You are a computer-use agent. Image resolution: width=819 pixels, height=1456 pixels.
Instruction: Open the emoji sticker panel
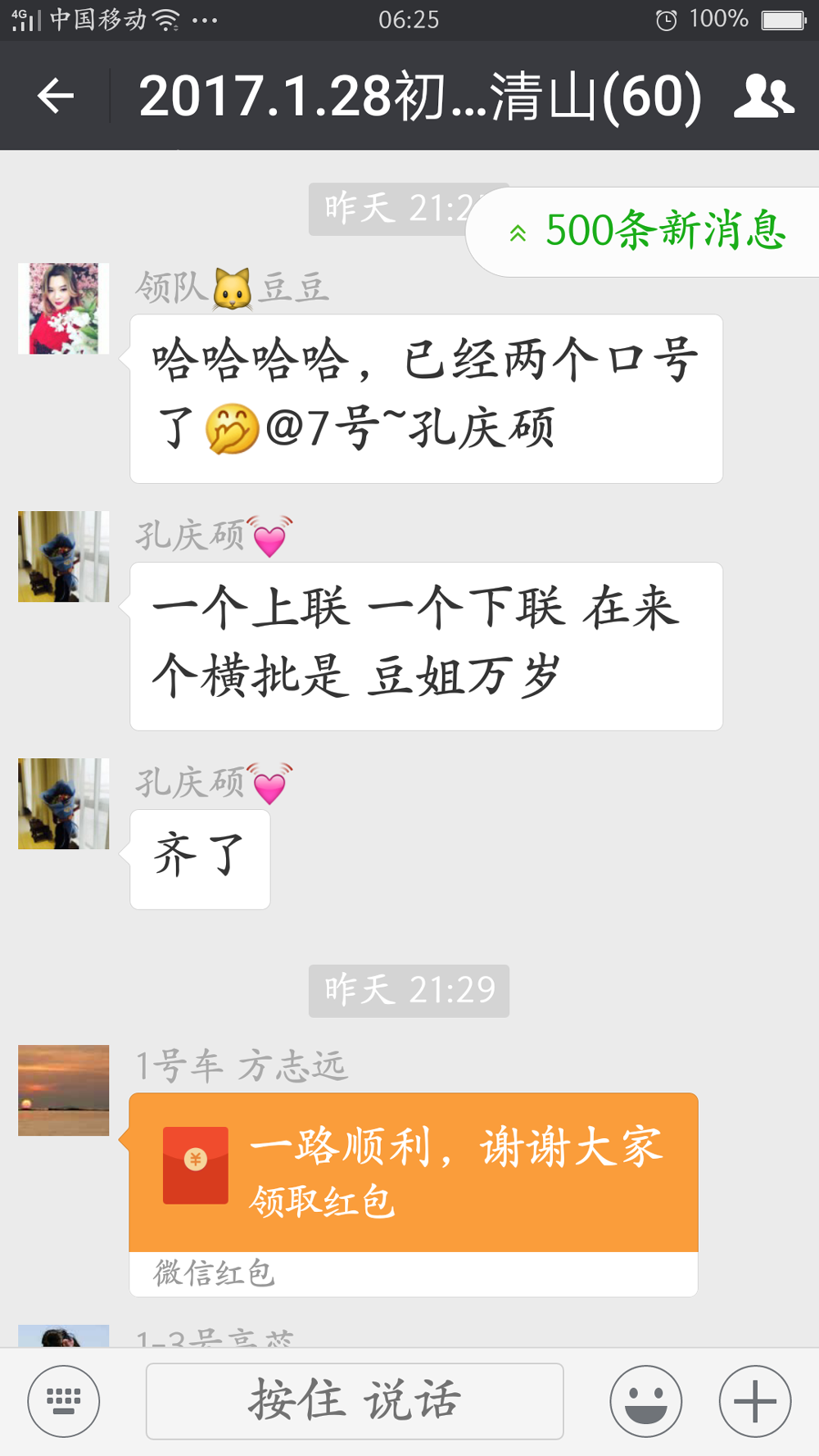click(x=645, y=1401)
